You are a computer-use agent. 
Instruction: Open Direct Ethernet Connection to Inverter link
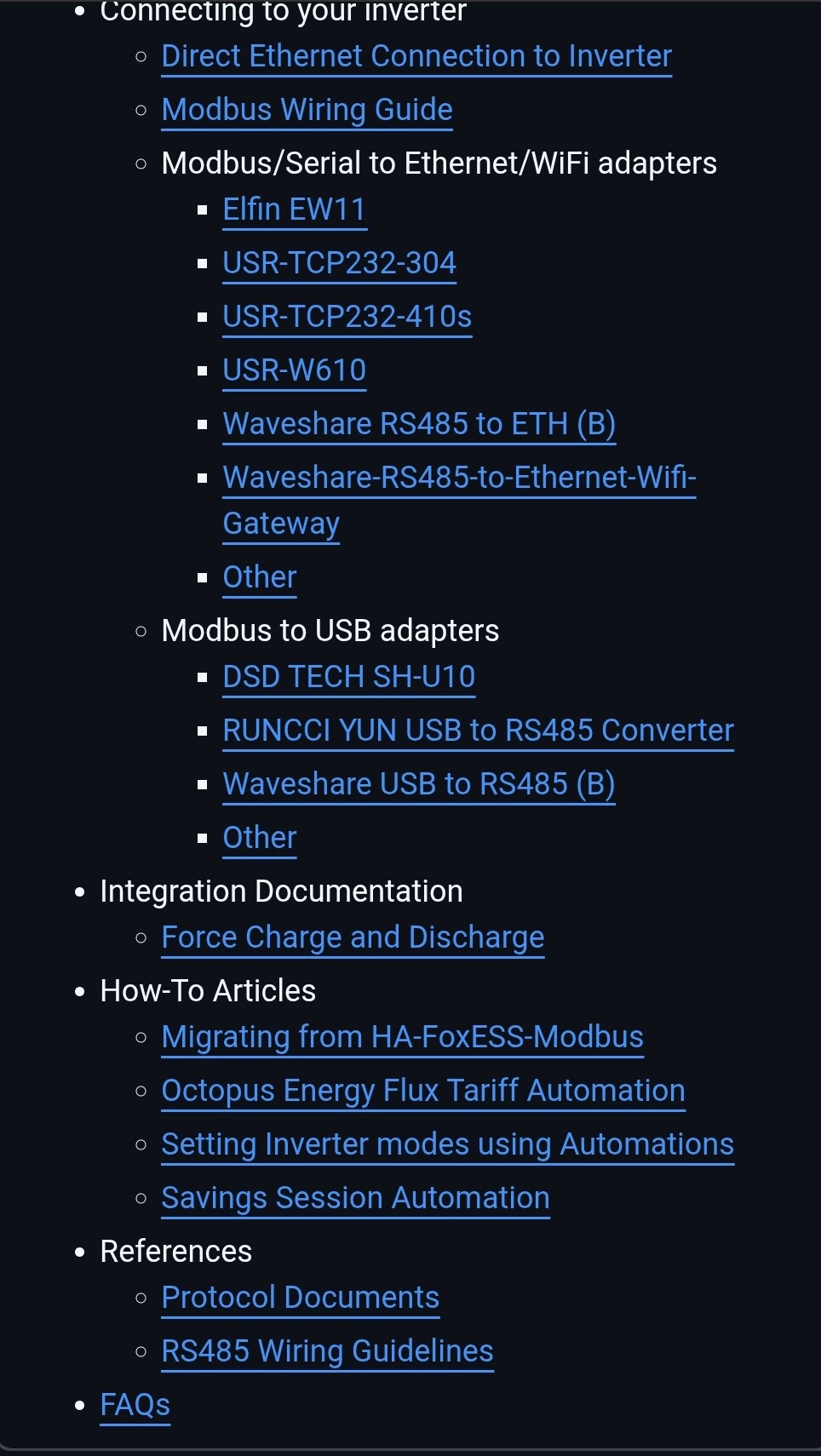click(x=416, y=56)
